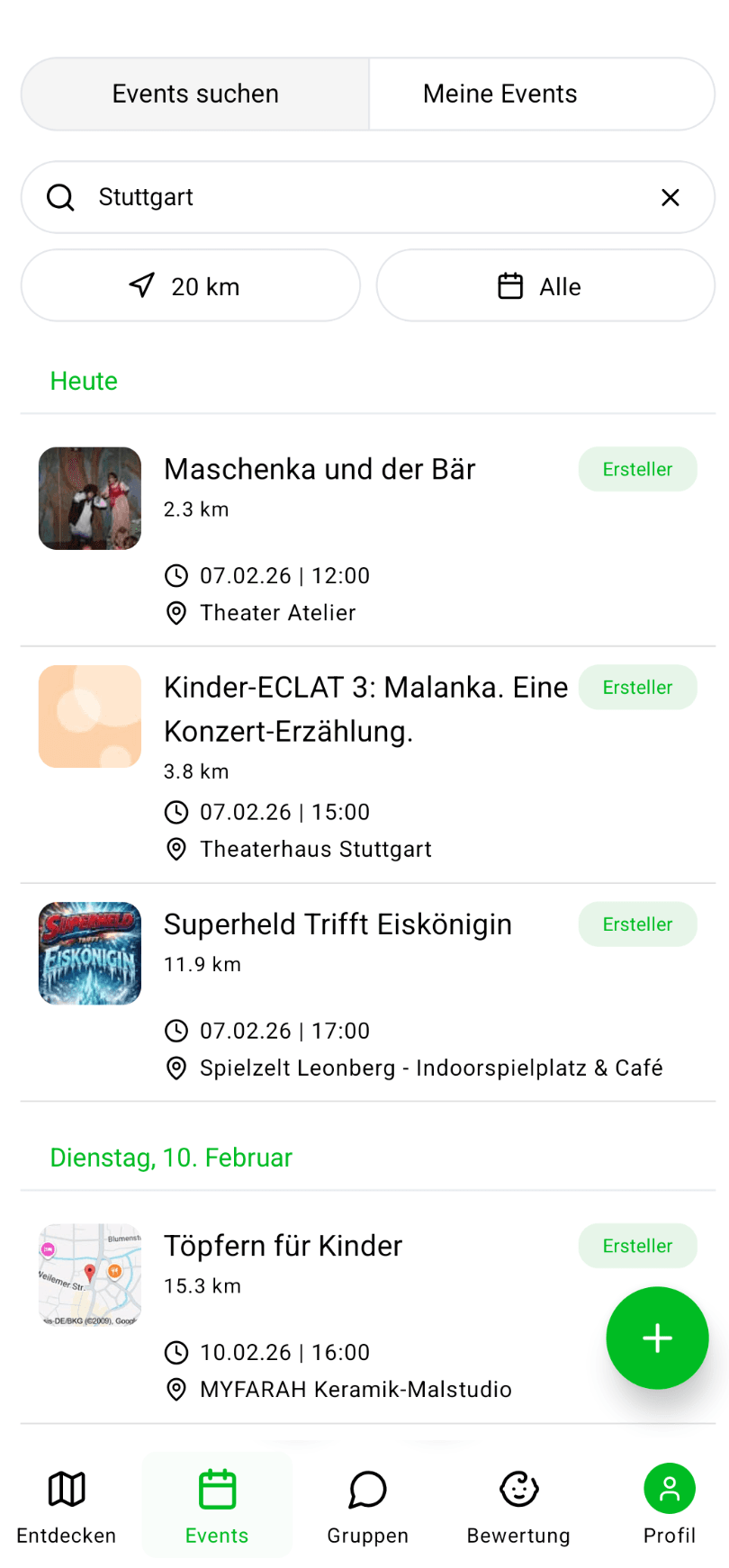The image size is (729, 1568).
Task: Select the Events calendar icon in bottom navigation
Action: 217,1504
